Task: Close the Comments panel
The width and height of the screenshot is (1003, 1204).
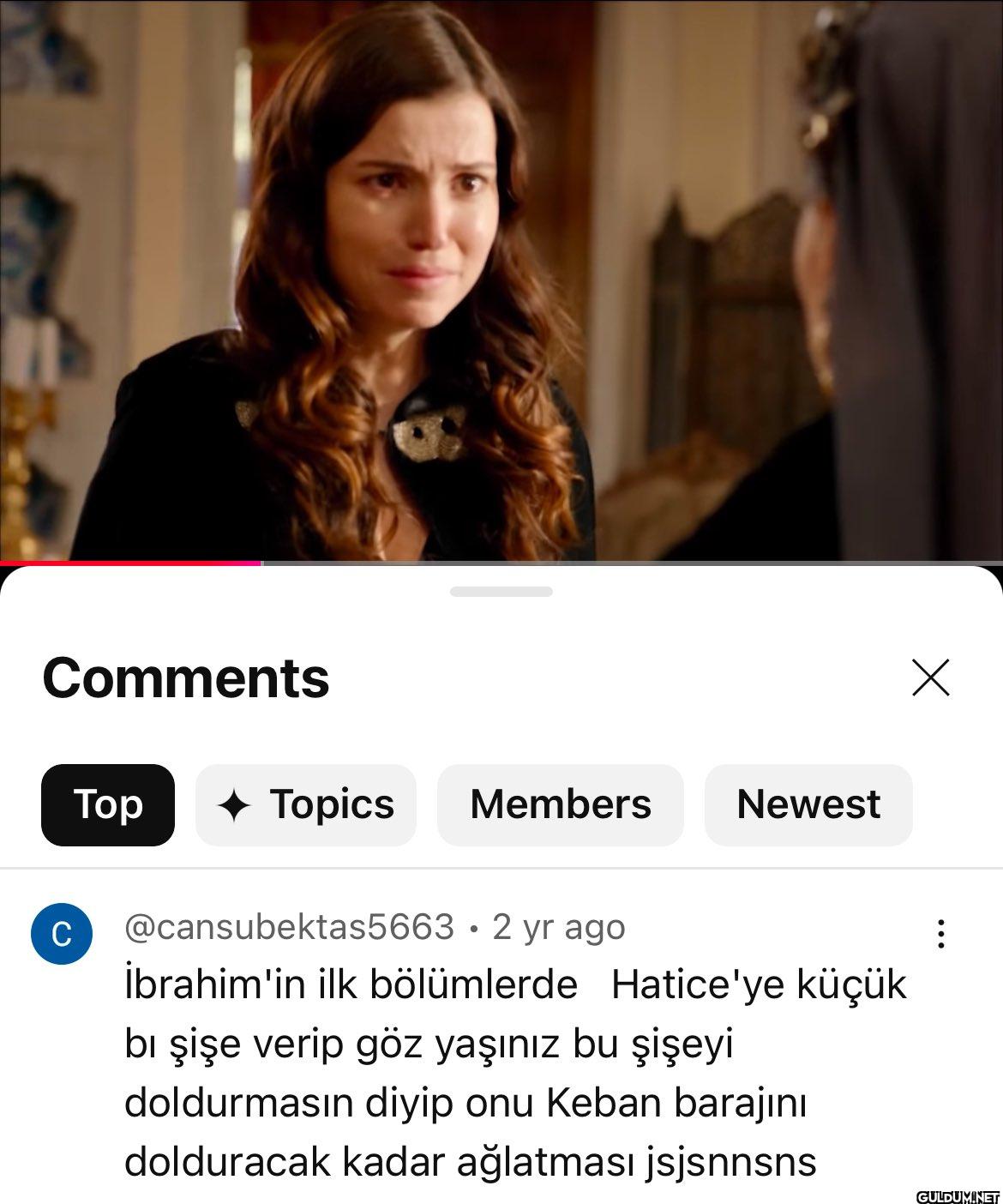Action: point(930,677)
